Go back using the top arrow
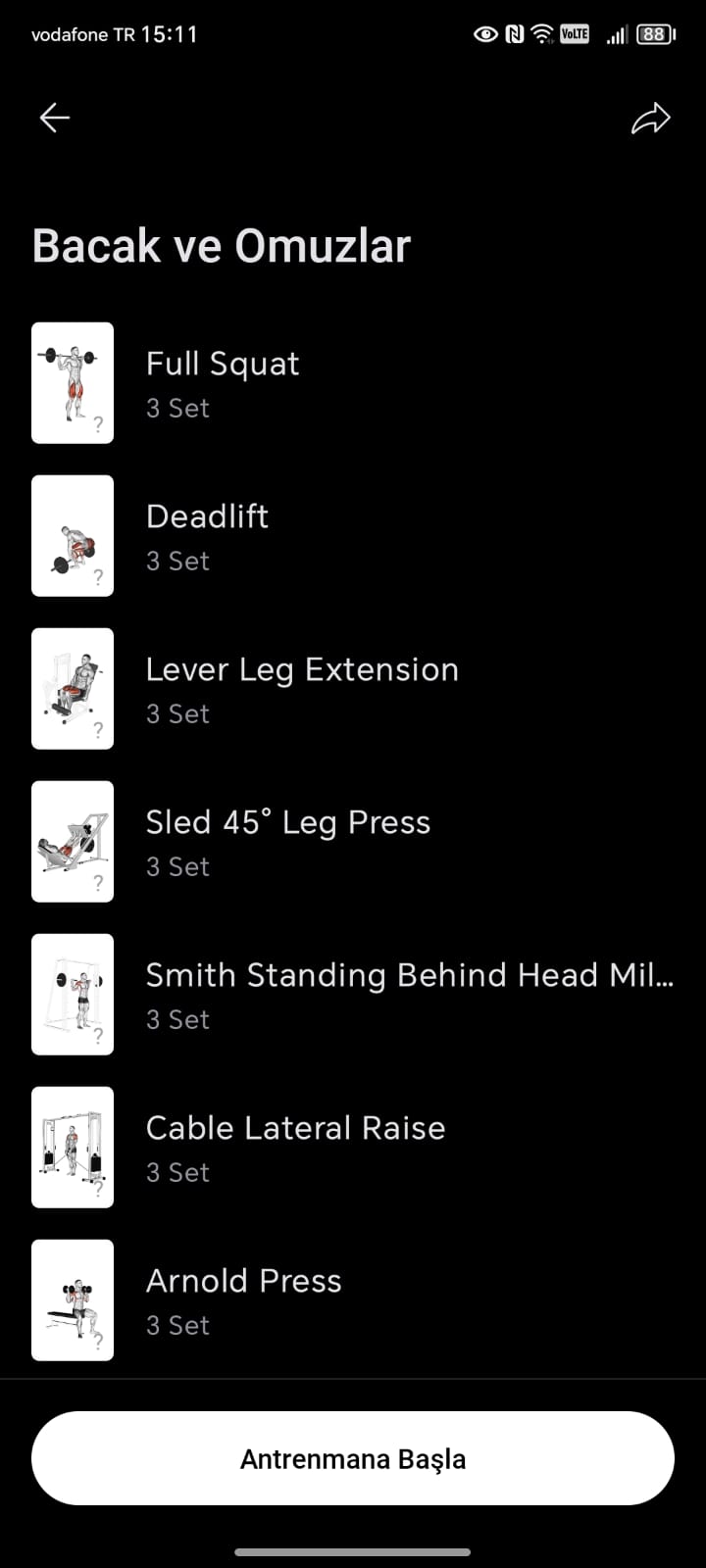The image size is (706, 1568). (55, 119)
